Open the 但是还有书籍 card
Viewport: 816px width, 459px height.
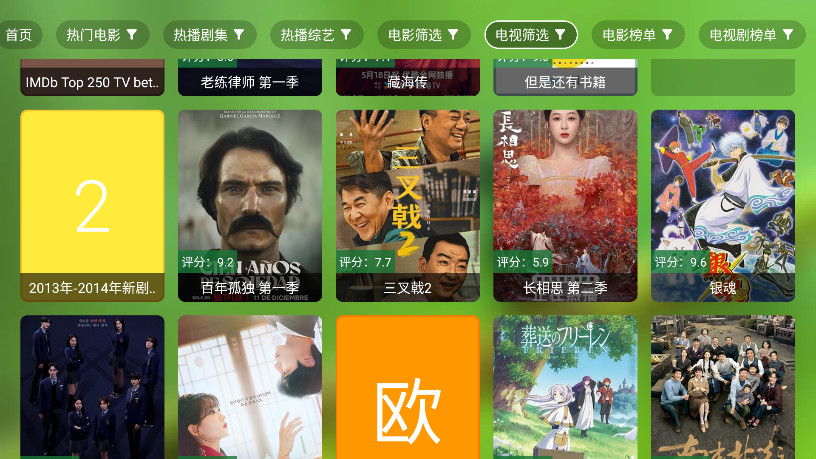[565, 78]
